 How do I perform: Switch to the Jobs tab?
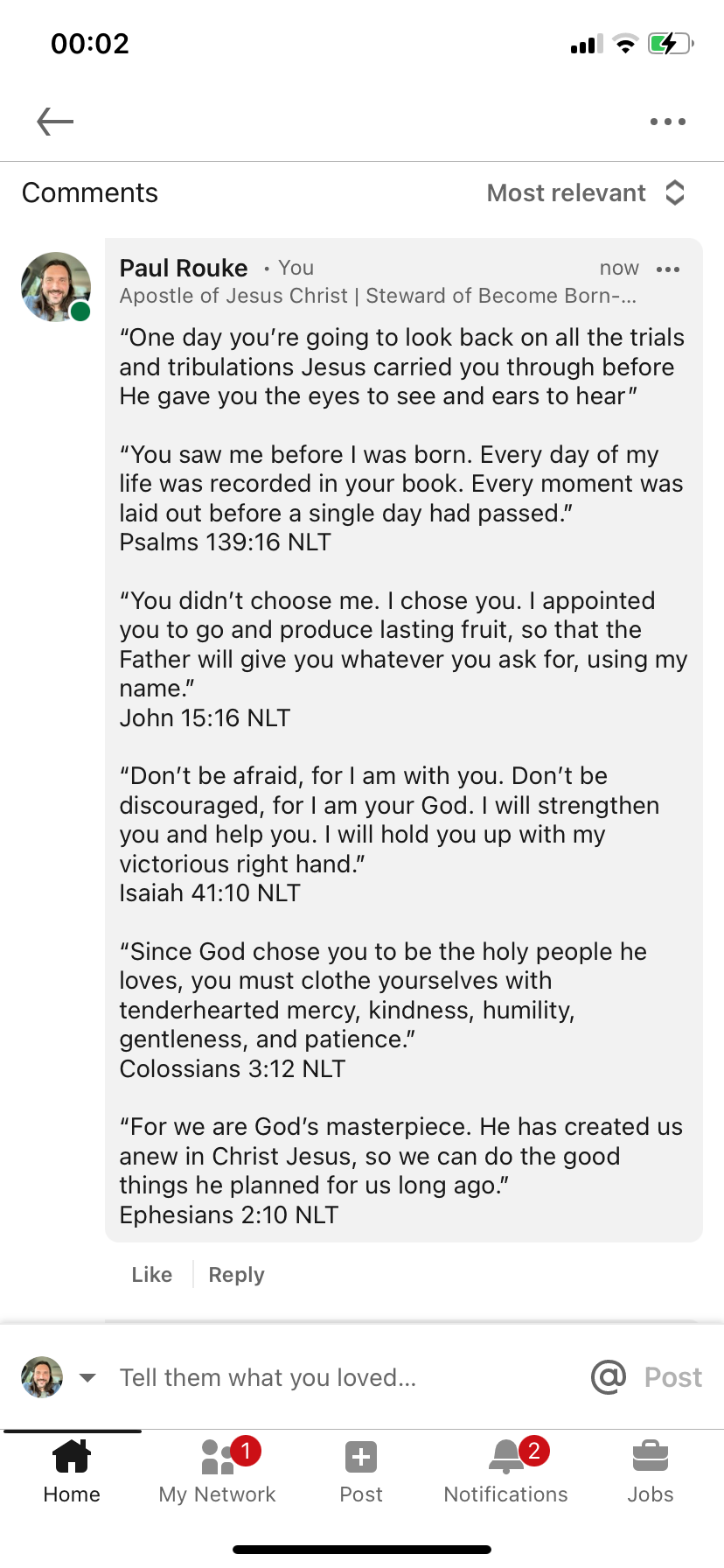point(650,1472)
